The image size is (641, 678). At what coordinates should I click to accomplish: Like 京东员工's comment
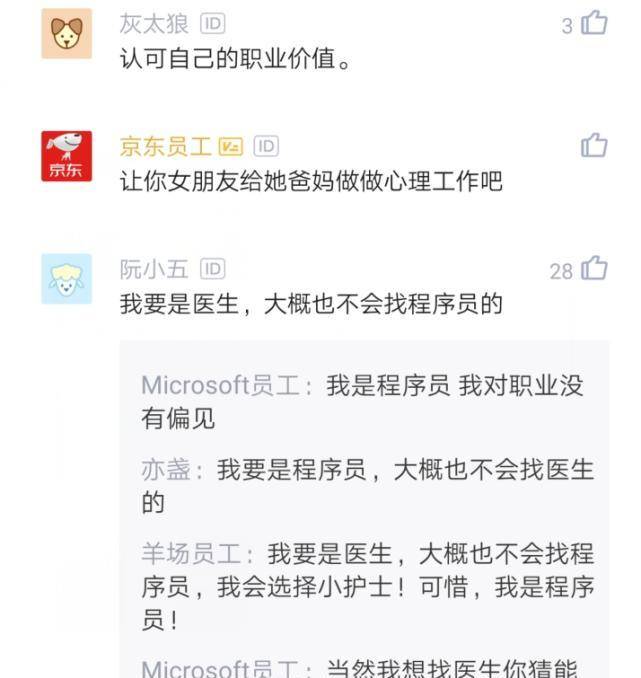(594, 146)
